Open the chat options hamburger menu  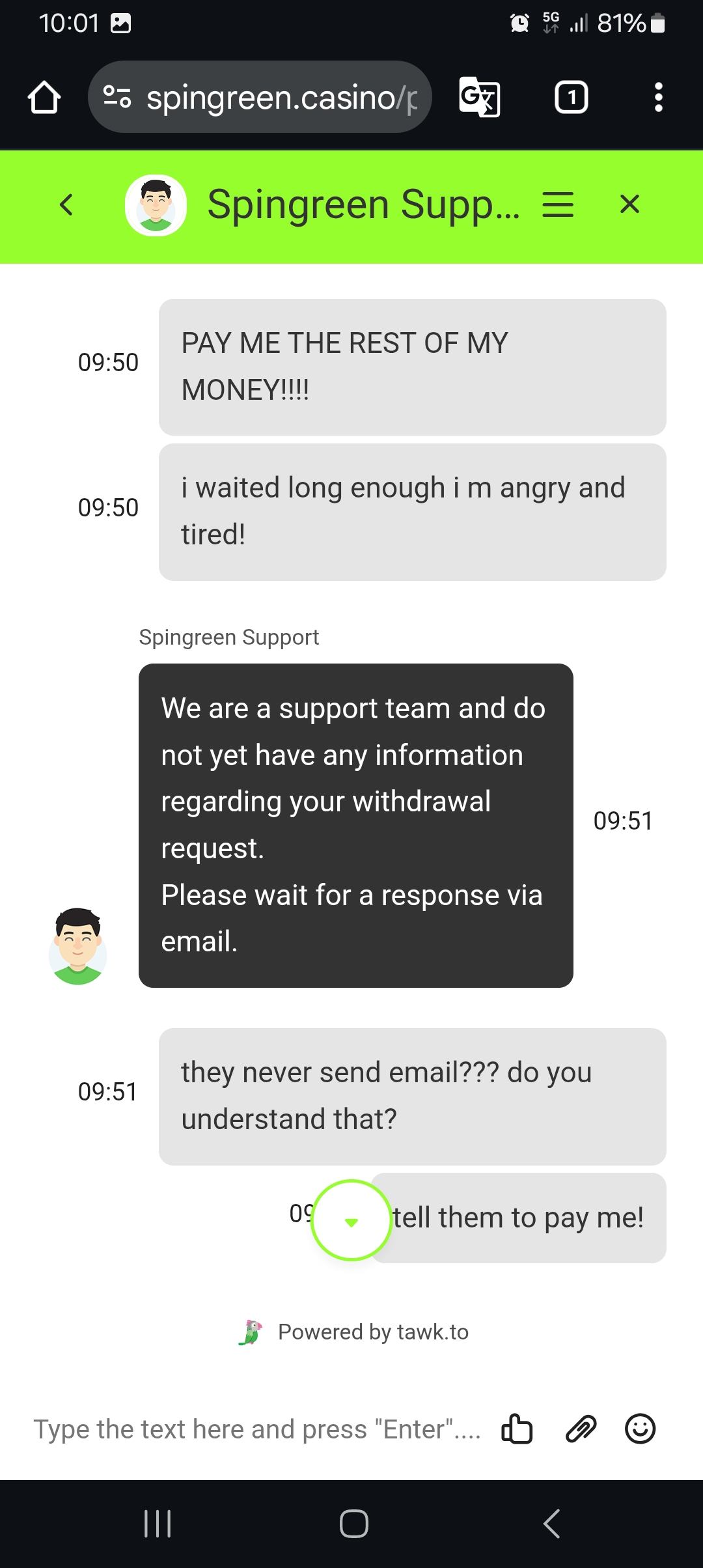[558, 205]
